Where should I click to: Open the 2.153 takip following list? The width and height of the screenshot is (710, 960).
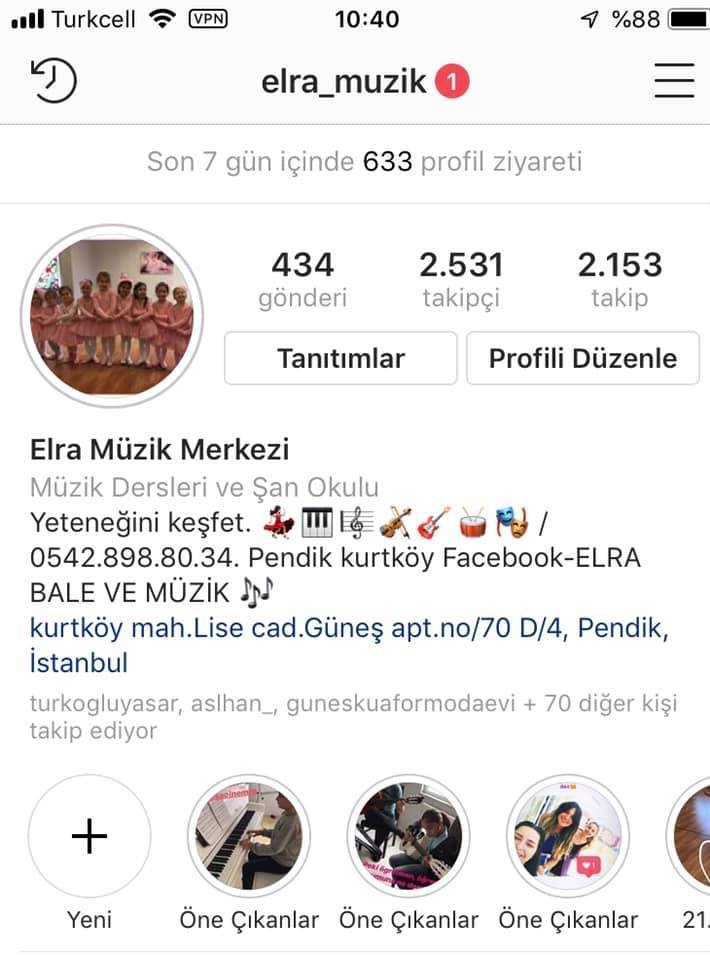619,279
